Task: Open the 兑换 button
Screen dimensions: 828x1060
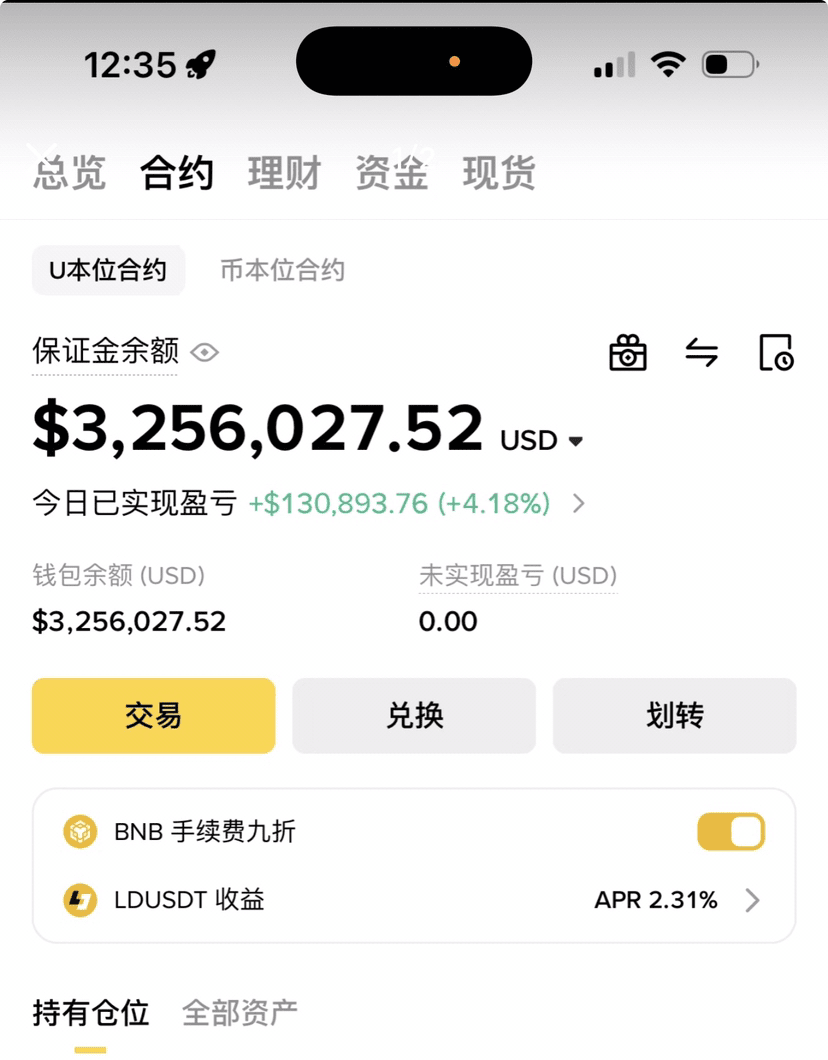Action: click(x=414, y=715)
